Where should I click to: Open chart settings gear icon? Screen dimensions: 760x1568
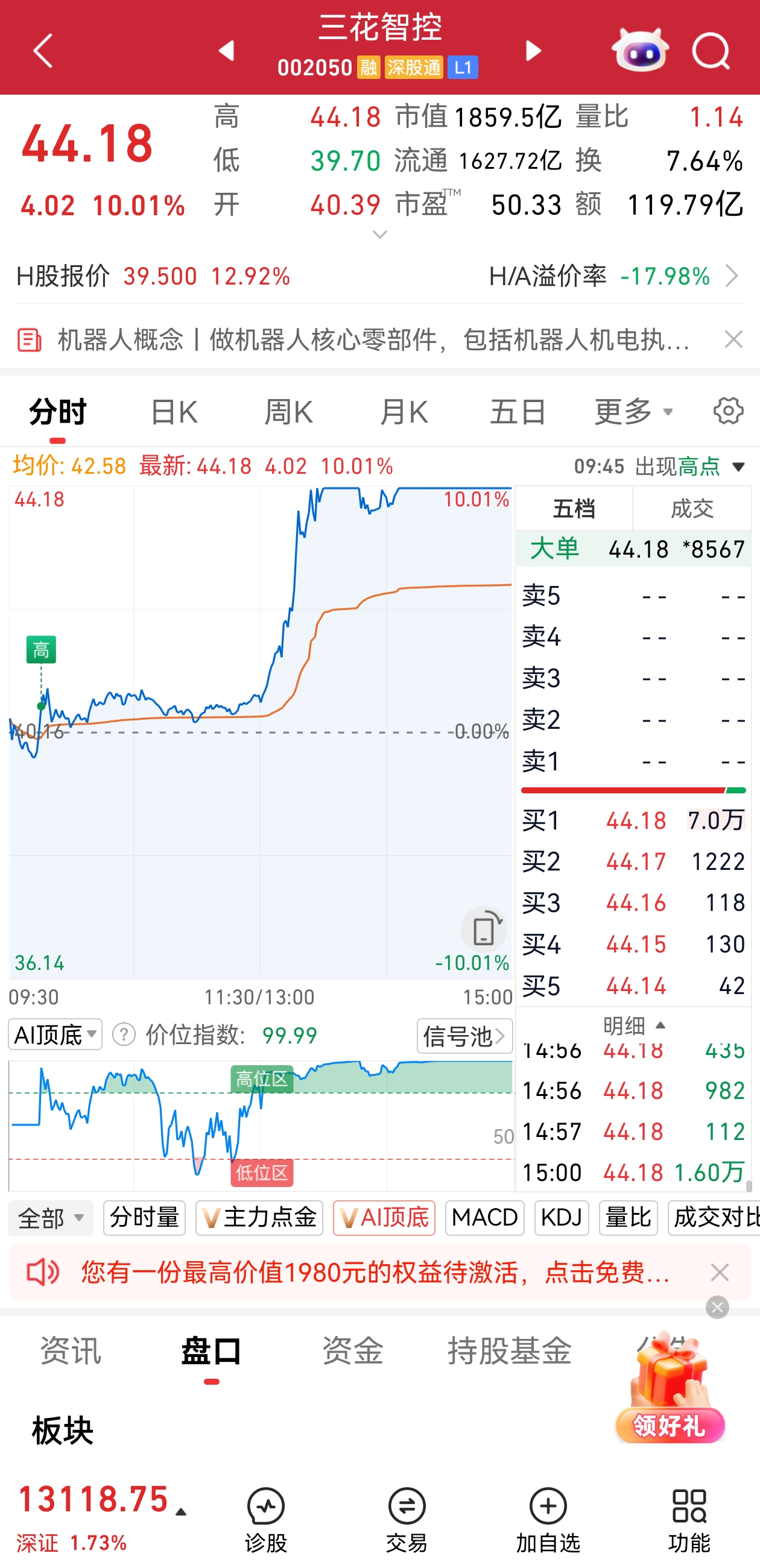(729, 411)
